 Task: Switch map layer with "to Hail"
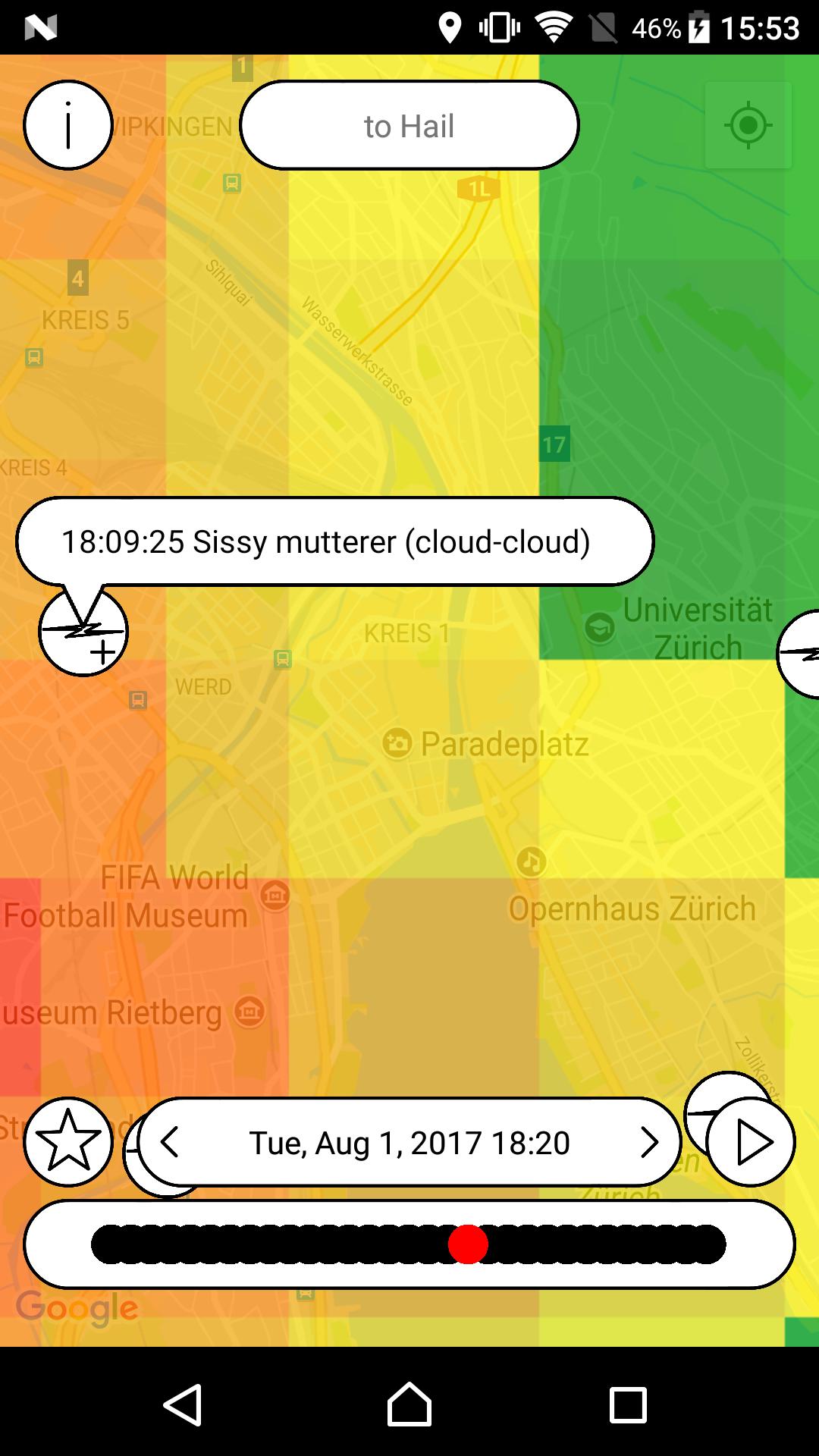(x=409, y=125)
